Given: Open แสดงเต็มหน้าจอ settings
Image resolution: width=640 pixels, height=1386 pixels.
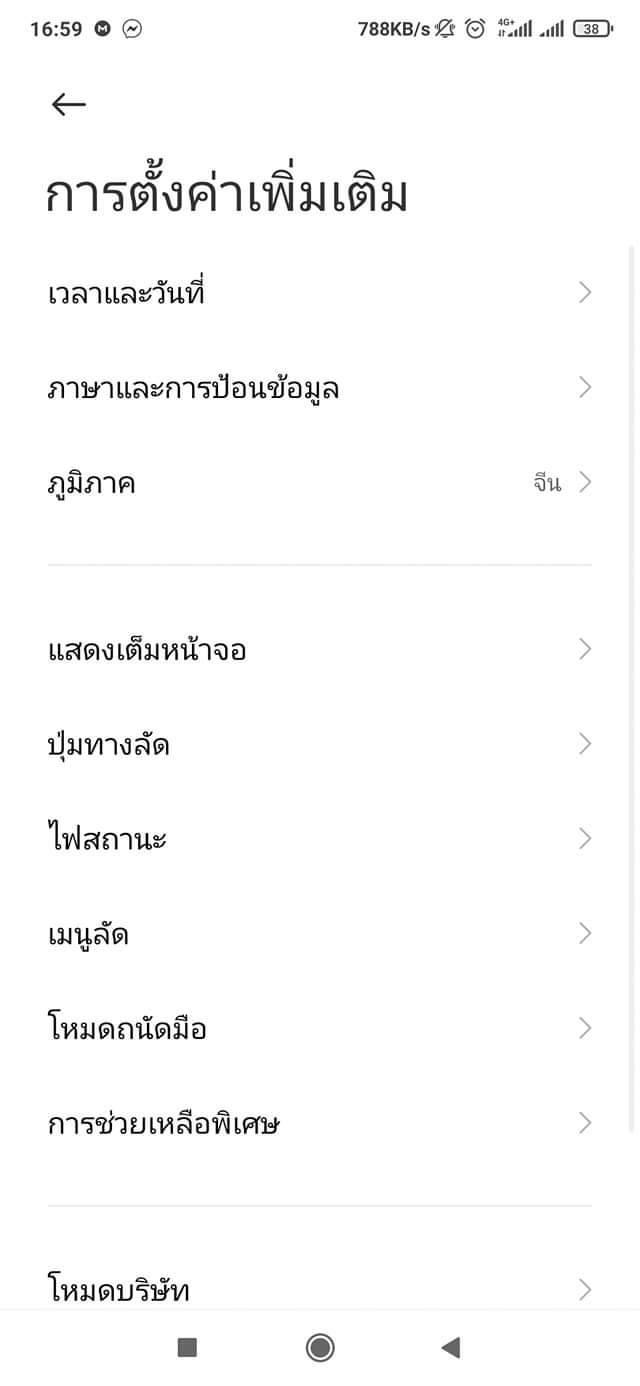Looking at the screenshot, I should point(320,650).
